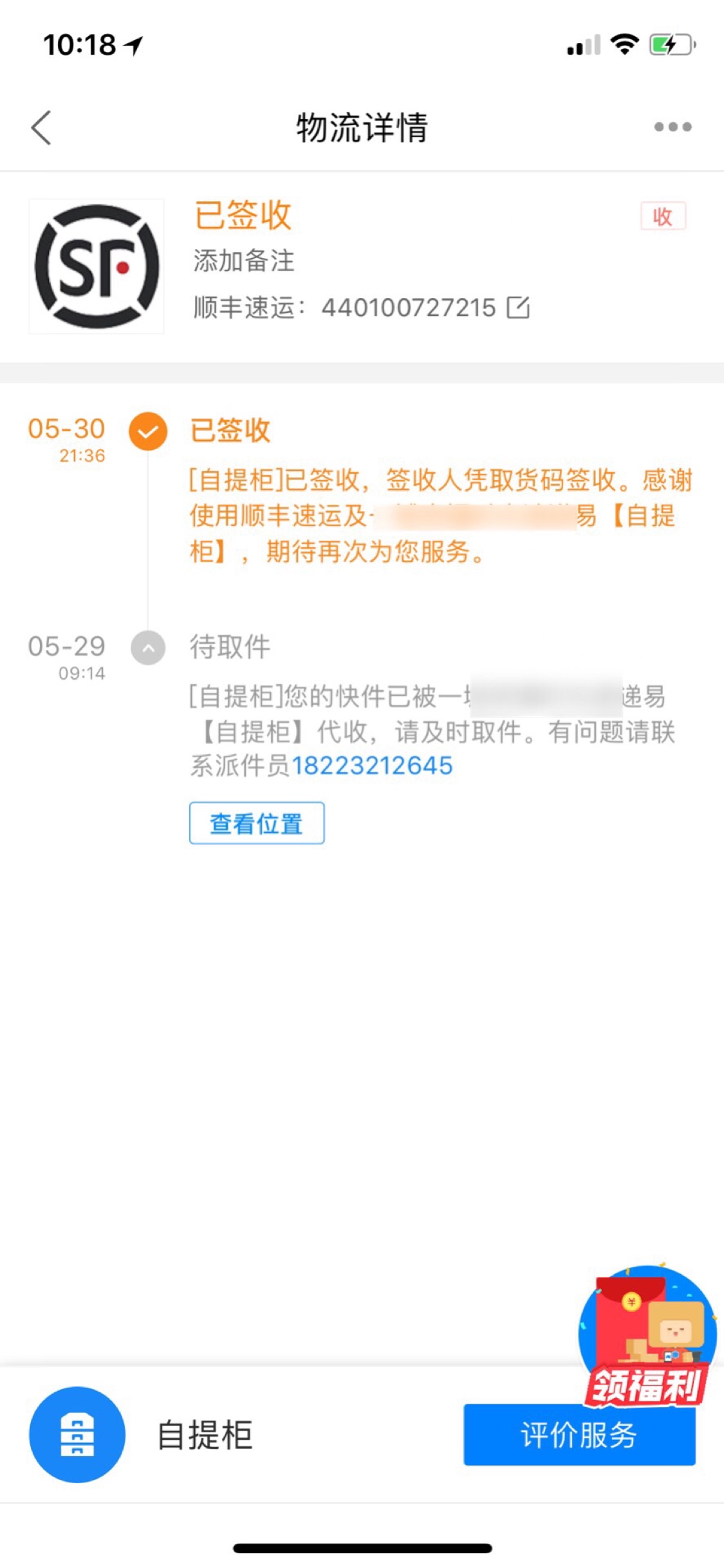The height and width of the screenshot is (1568, 724).
Task: Tap the 自提柜 locker icon
Action: pos(77,1435)
